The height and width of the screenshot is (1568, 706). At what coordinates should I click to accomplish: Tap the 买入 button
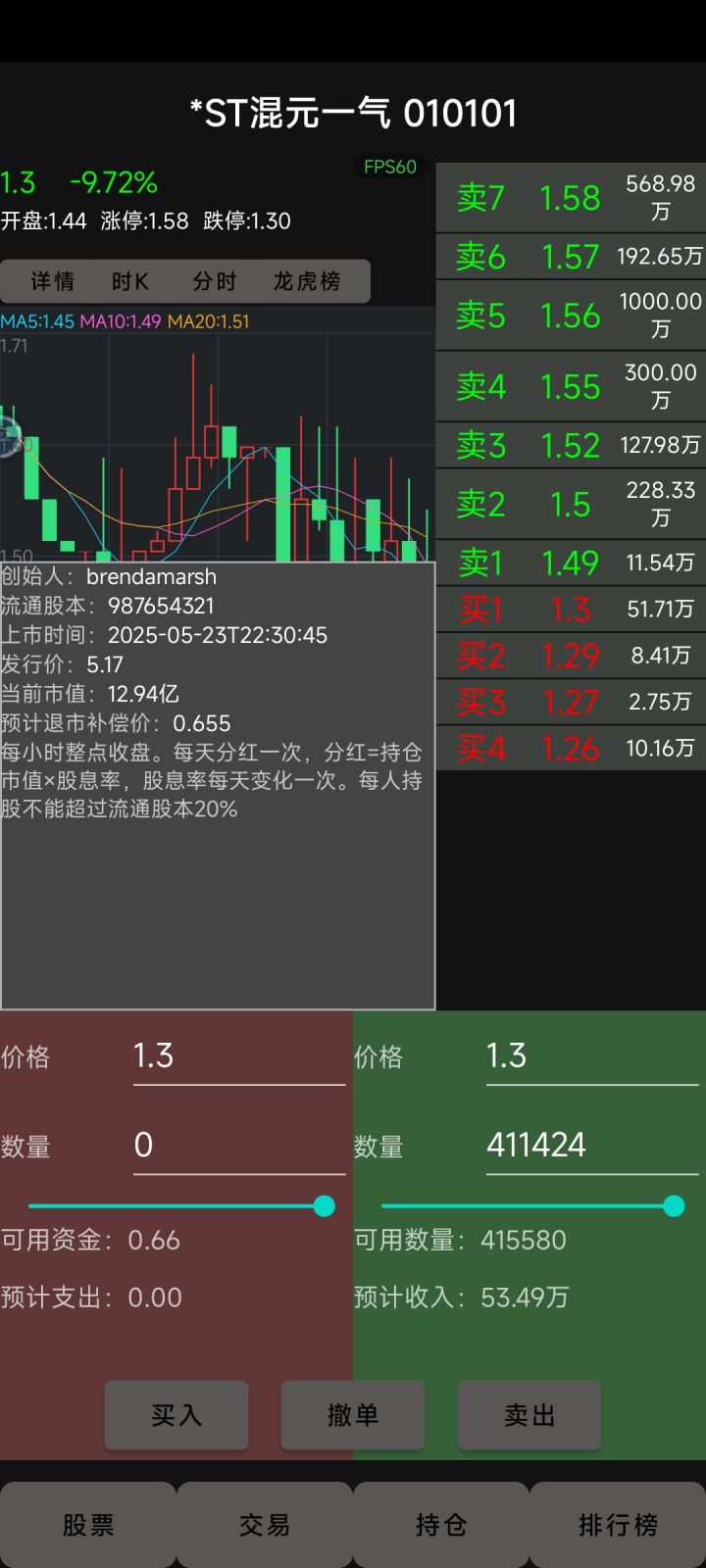point(176,1415)
